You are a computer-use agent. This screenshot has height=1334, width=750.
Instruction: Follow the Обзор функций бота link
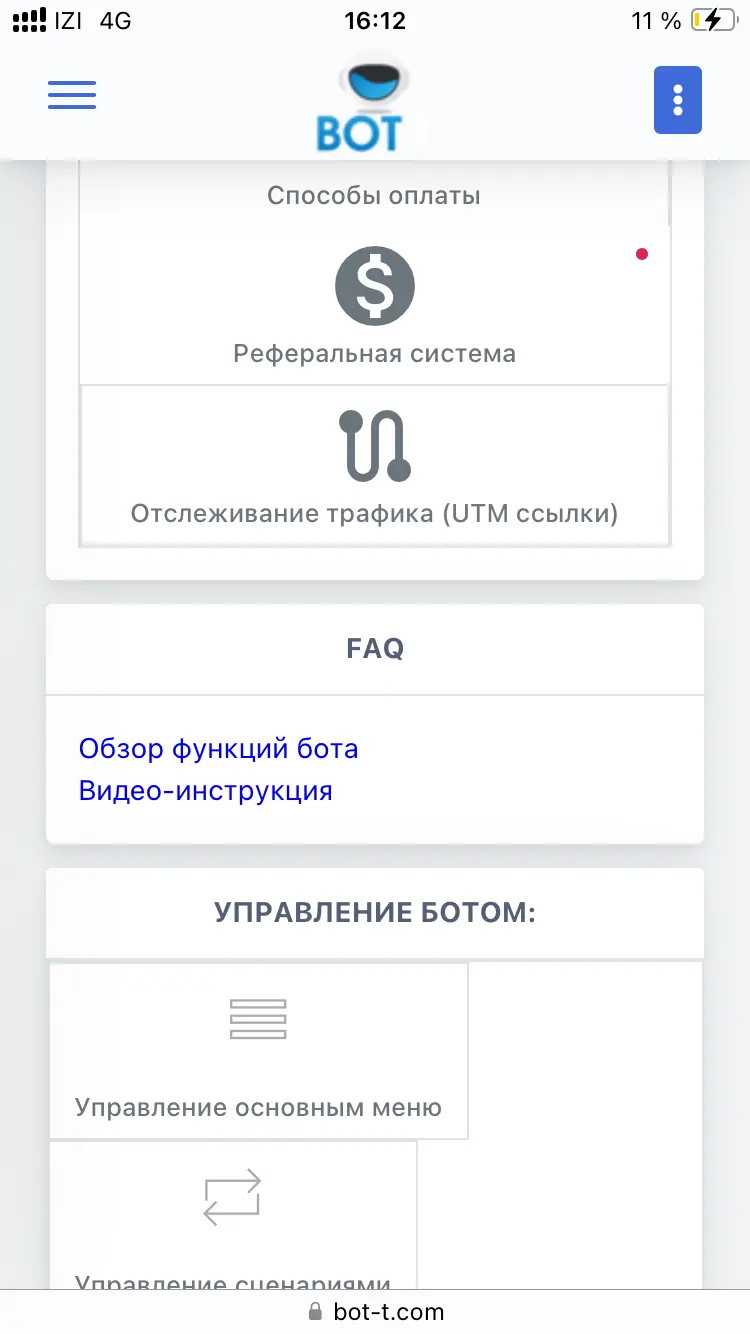[218, 748]
